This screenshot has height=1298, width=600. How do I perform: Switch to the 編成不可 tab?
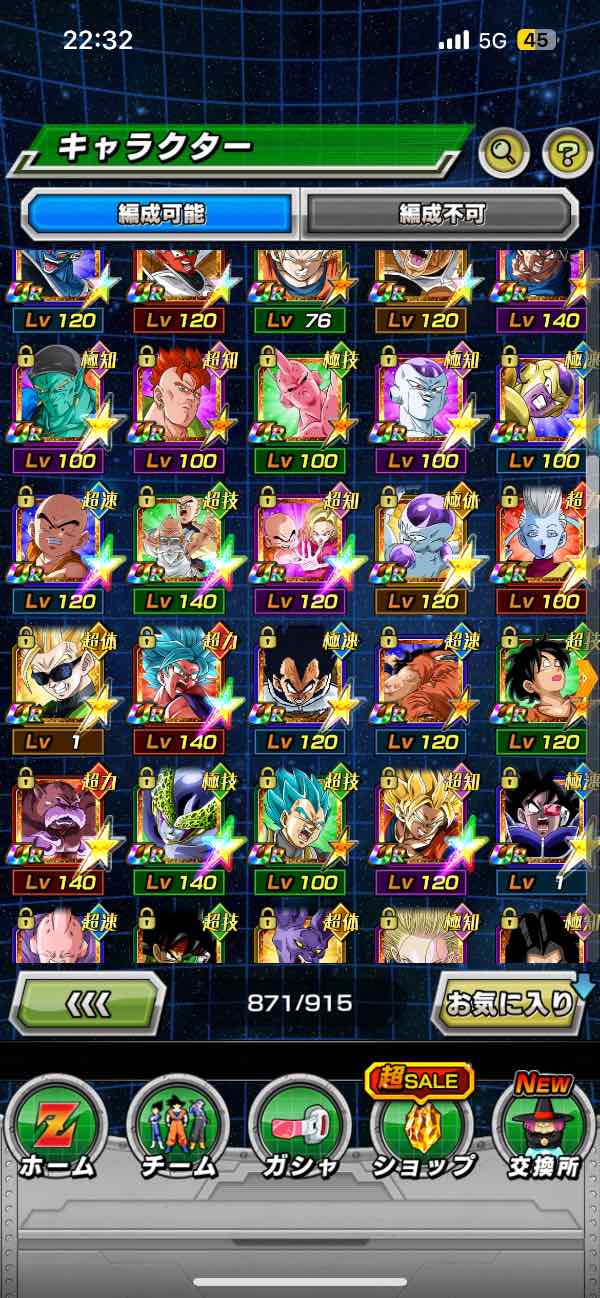coord(441,213)
